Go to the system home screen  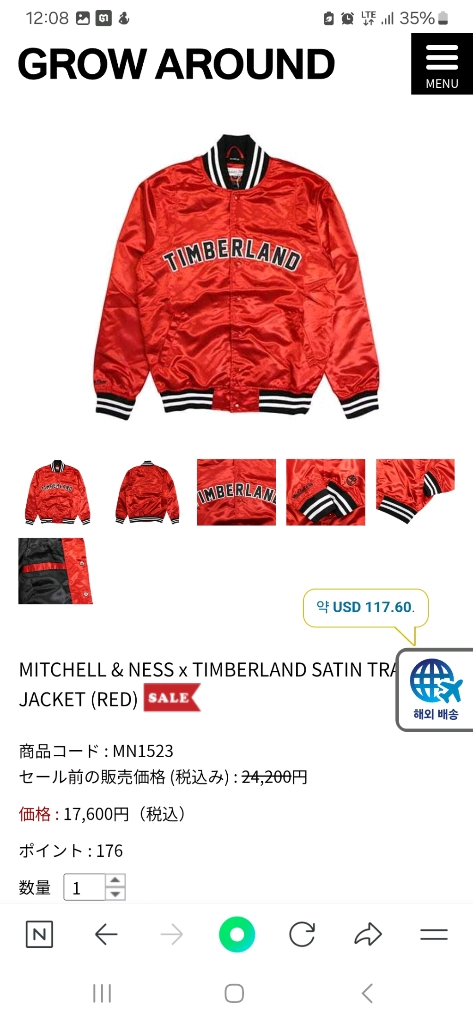click(x=234, y=993)
